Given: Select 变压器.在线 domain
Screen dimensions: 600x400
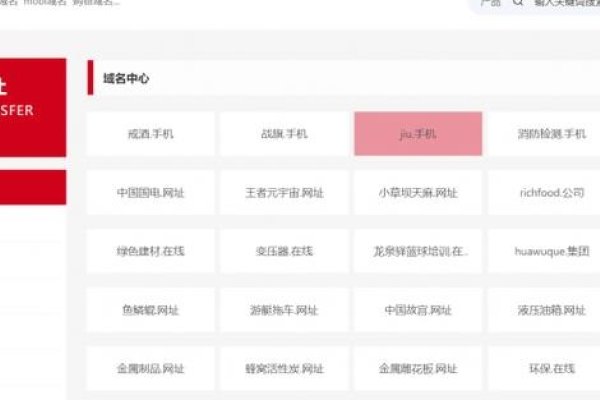Looking at the screenshot, I should [x=284, y=251].
